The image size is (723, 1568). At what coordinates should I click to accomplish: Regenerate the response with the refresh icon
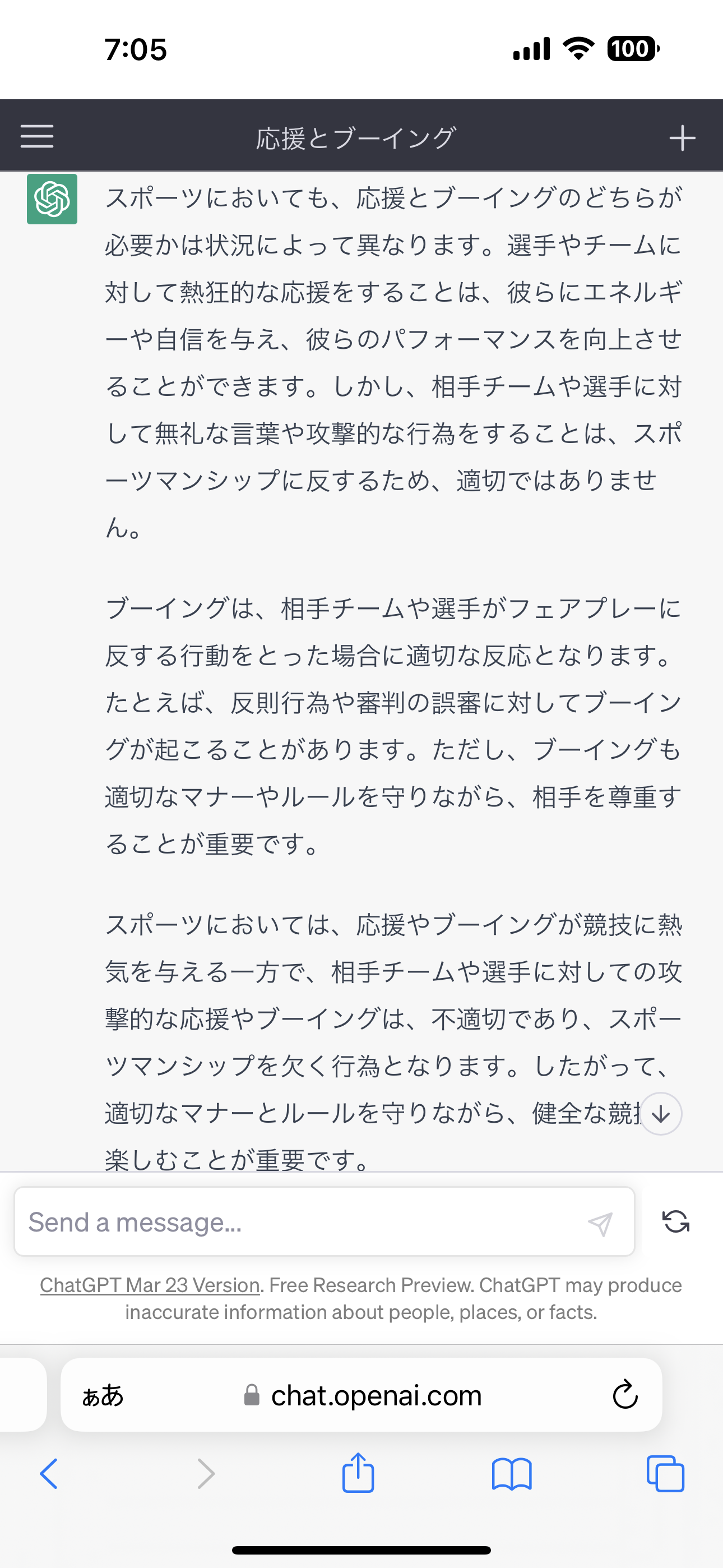[675, 1221]
